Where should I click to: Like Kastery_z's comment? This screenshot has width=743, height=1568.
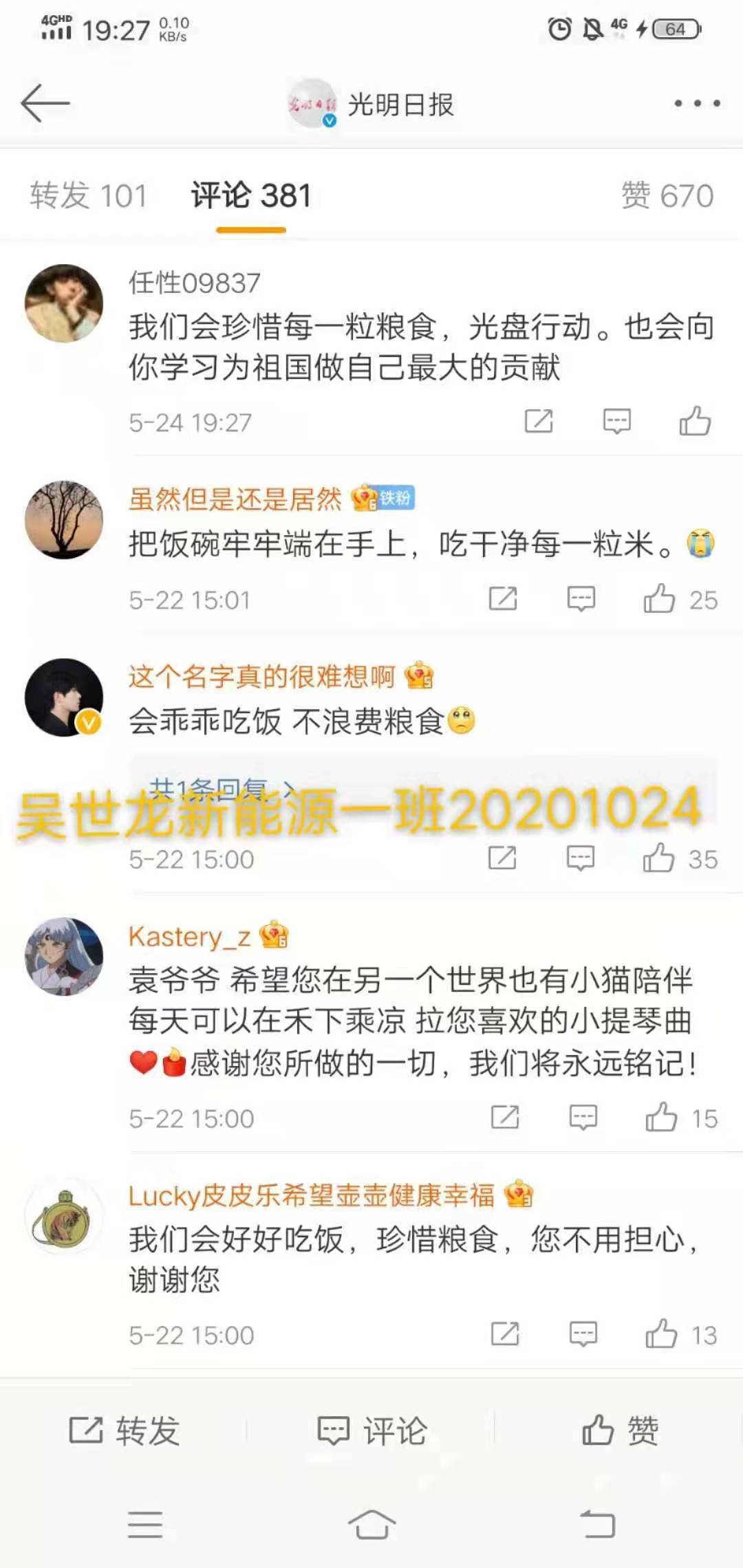[661, 1118]
